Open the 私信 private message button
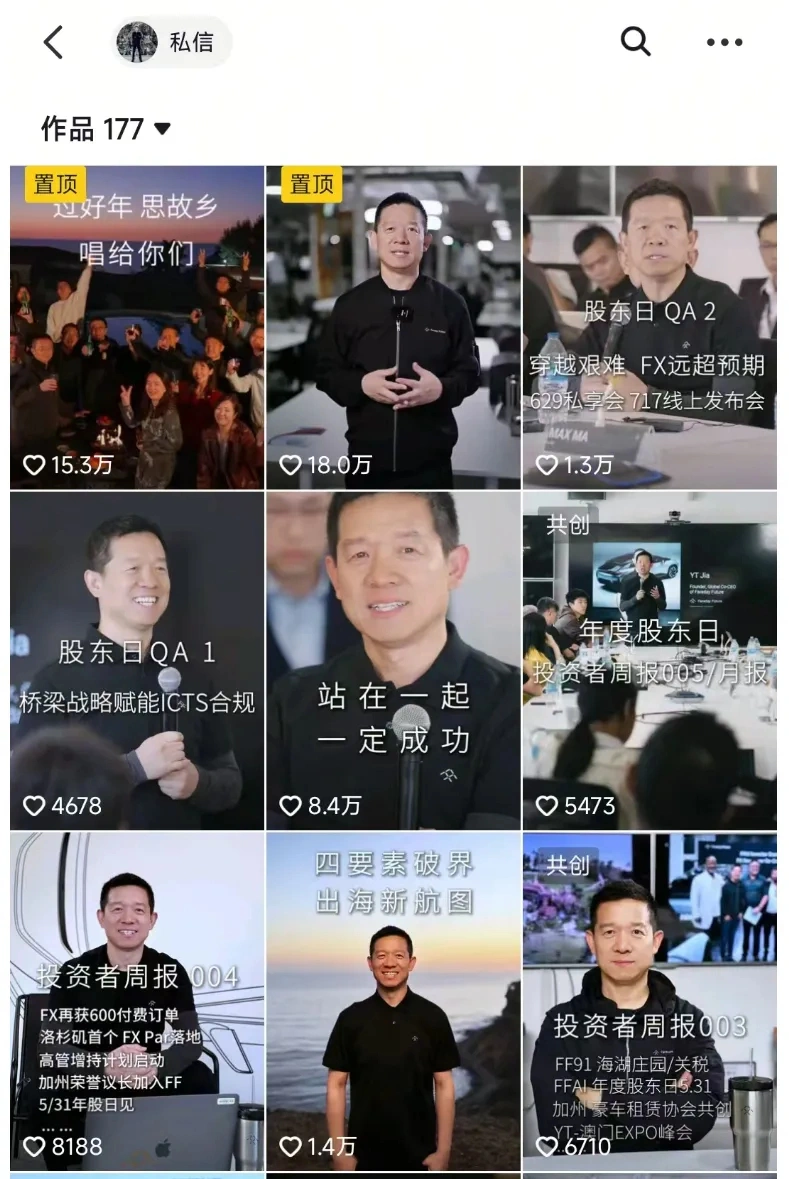 point(171,42)
